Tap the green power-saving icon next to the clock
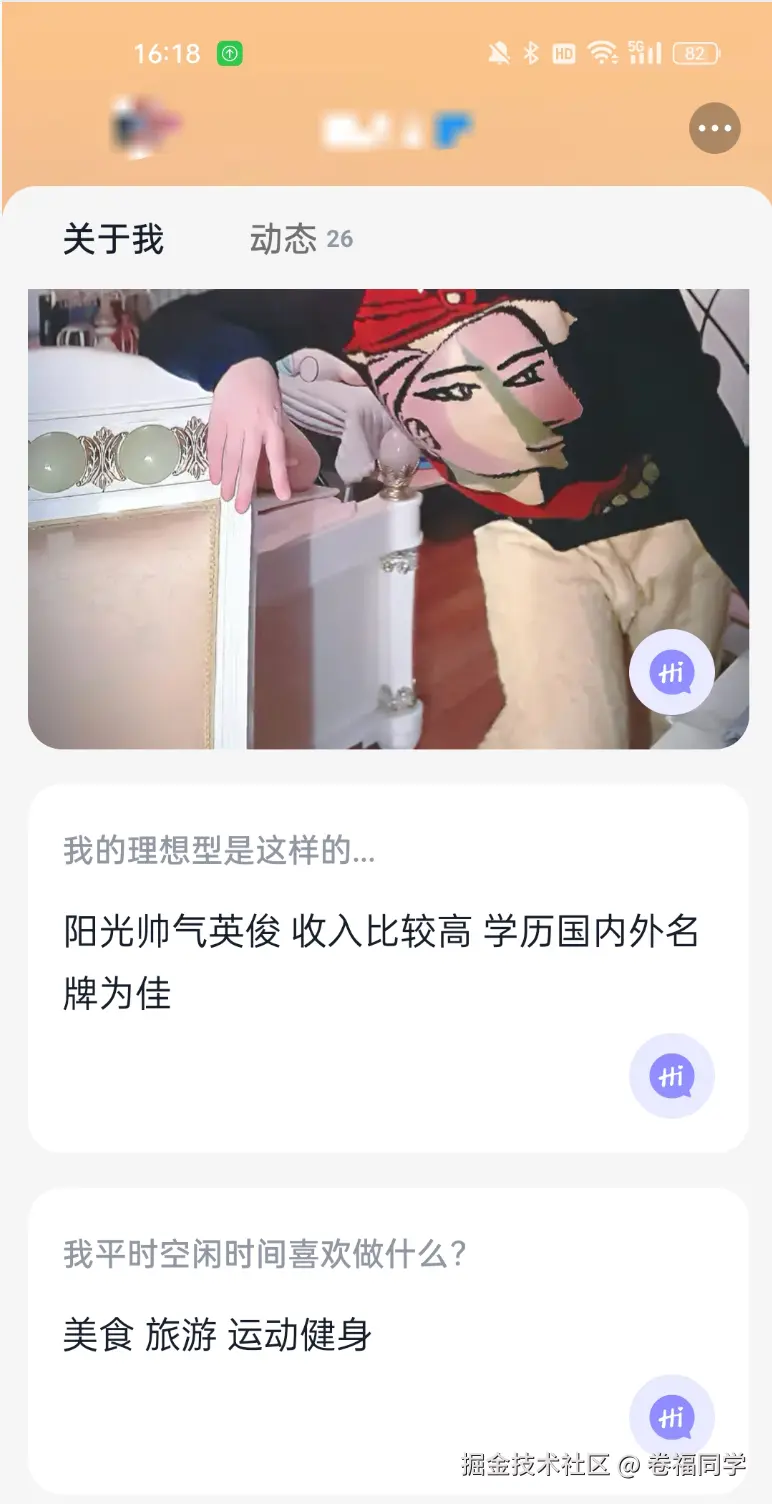Screen dimensions: 772x1504 click(228, 52)
